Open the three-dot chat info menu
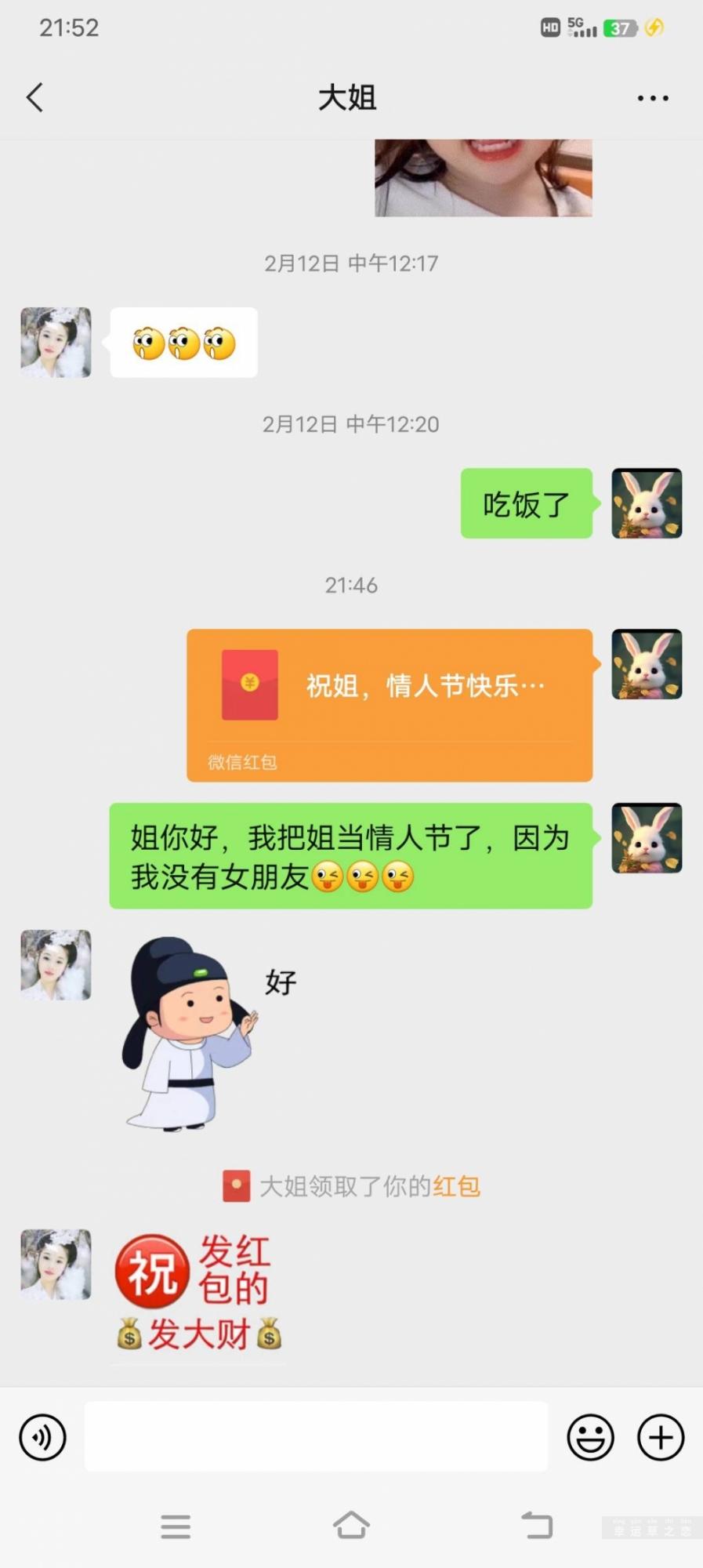This screenshot has height=1568, width=703. 652,98
